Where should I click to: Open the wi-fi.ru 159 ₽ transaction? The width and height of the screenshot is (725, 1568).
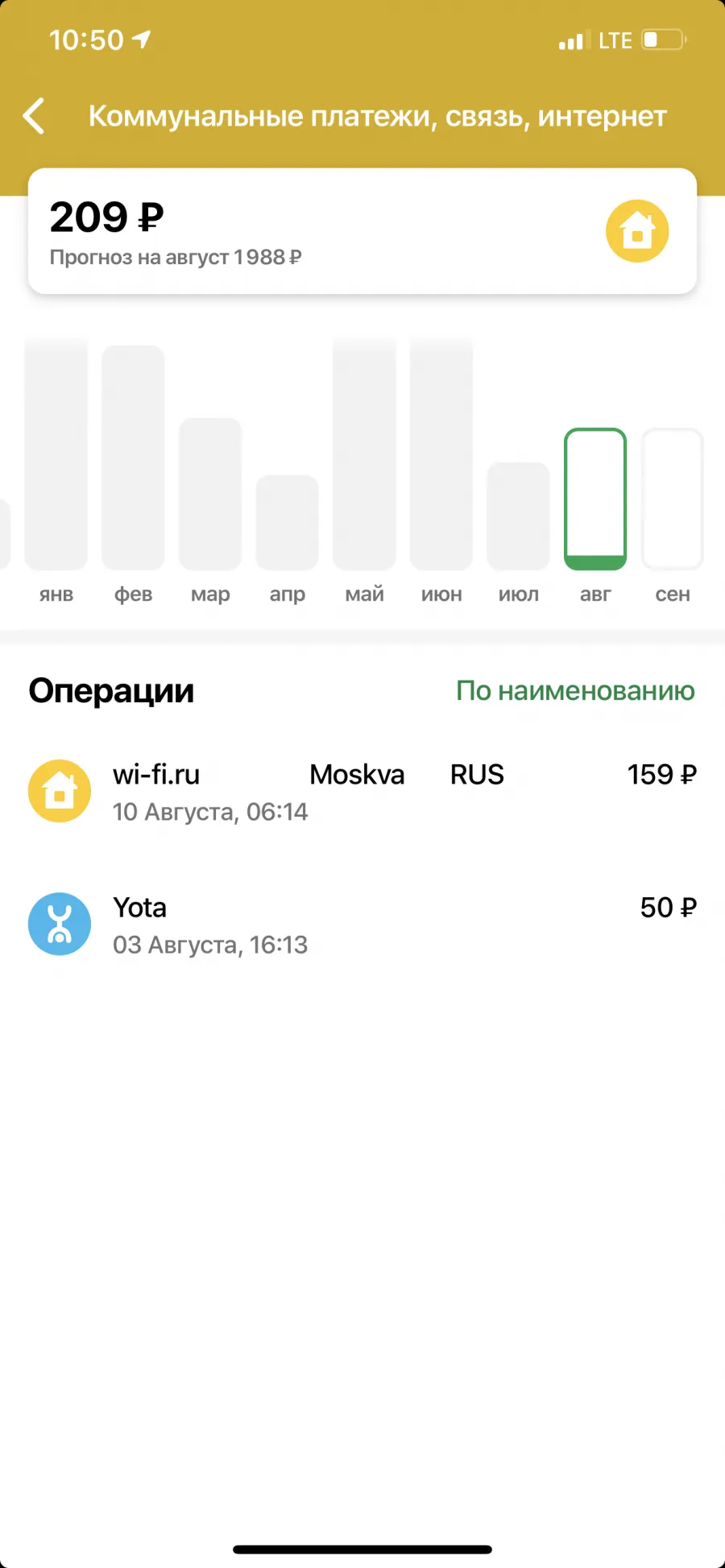(x=362, y=791)
